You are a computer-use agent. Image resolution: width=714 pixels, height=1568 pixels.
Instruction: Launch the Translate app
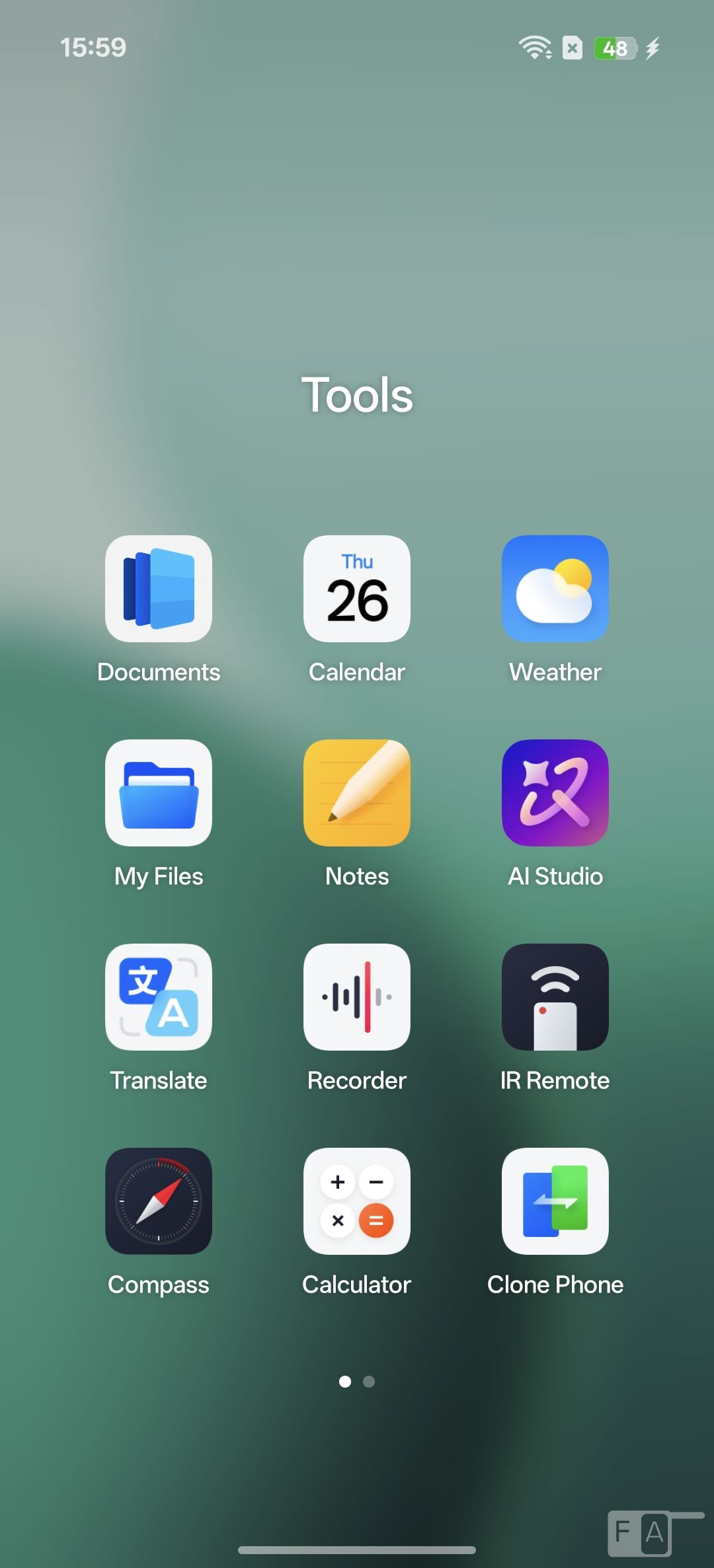pyautogui.click(x=159, y=997)
